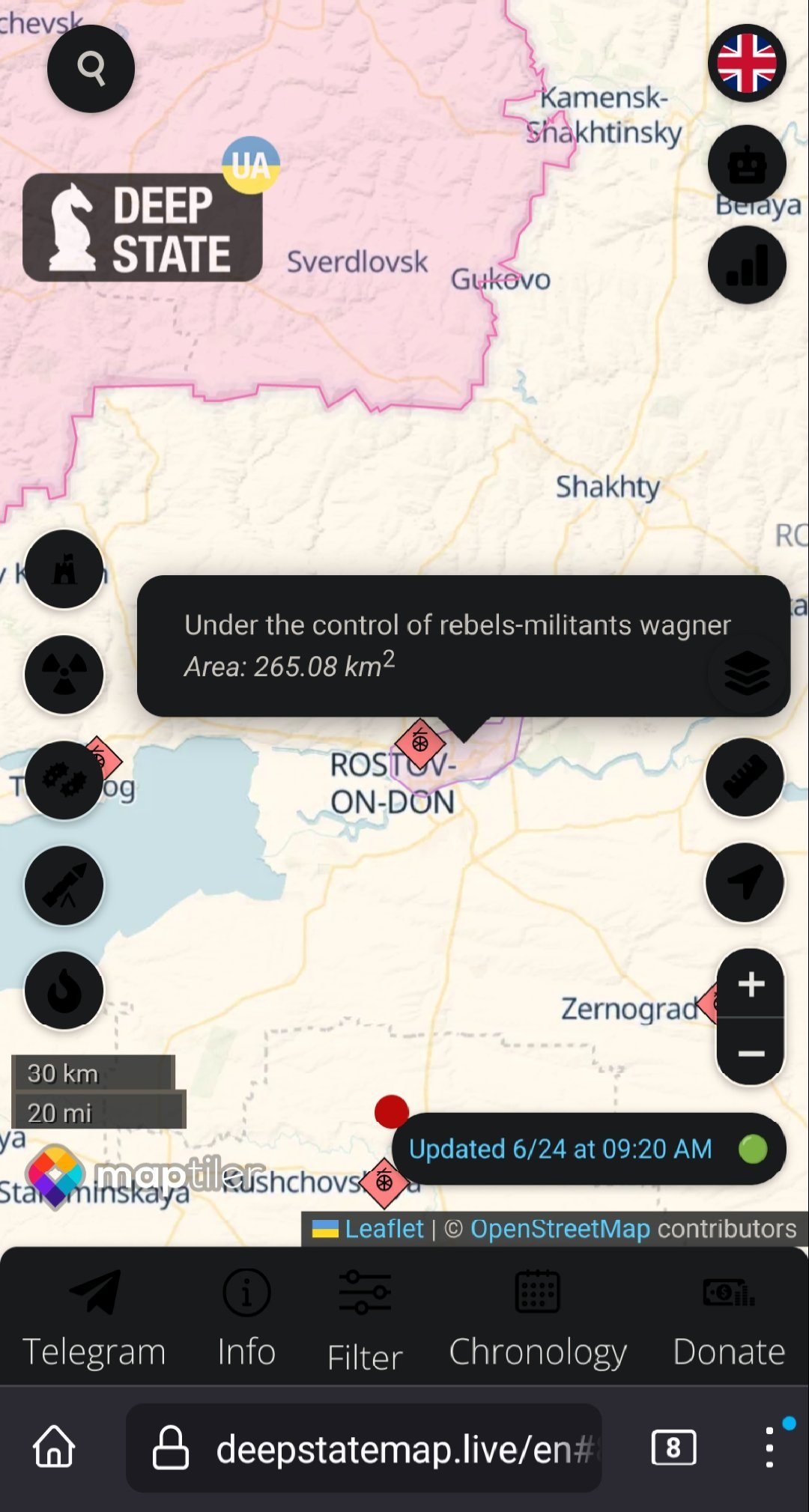809x1512 pixels.
Task: Toggle the fire layer button
Action: click(x=64, y=992)
